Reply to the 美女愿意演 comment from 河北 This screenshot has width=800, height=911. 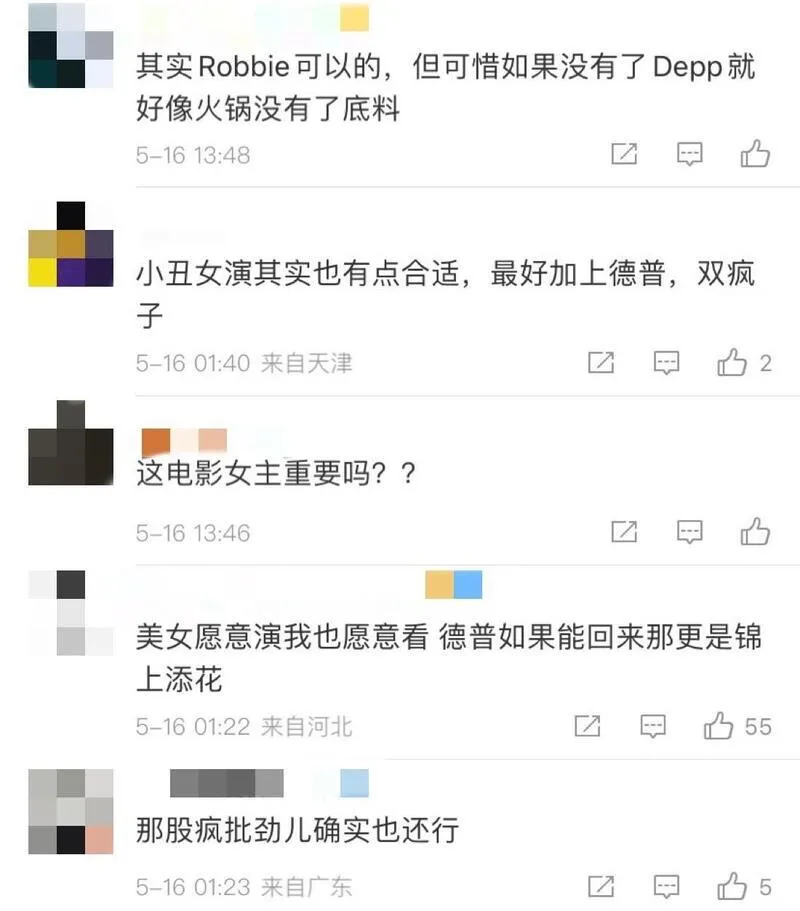653,726
